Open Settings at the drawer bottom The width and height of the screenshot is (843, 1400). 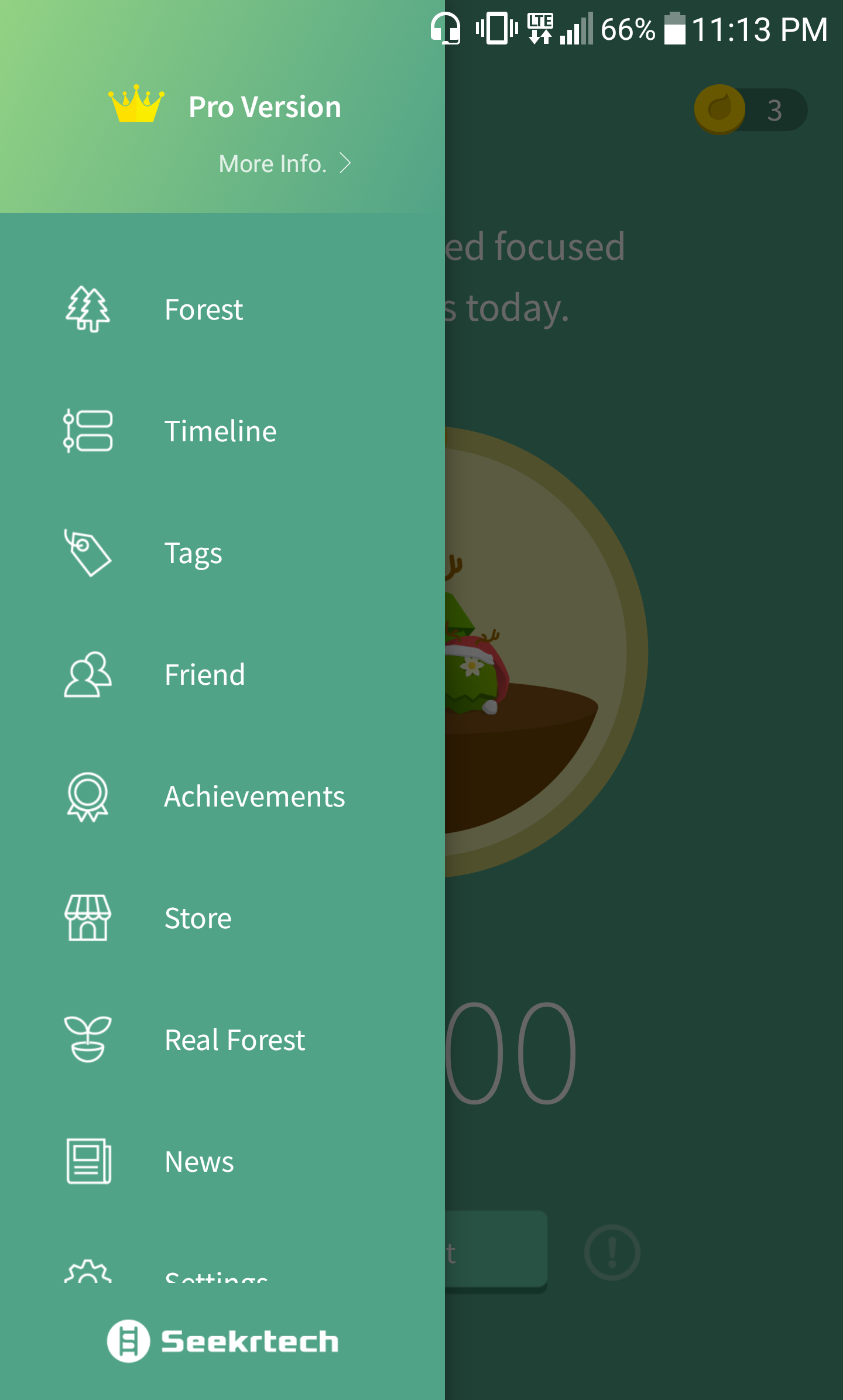tap(215, 1276)
